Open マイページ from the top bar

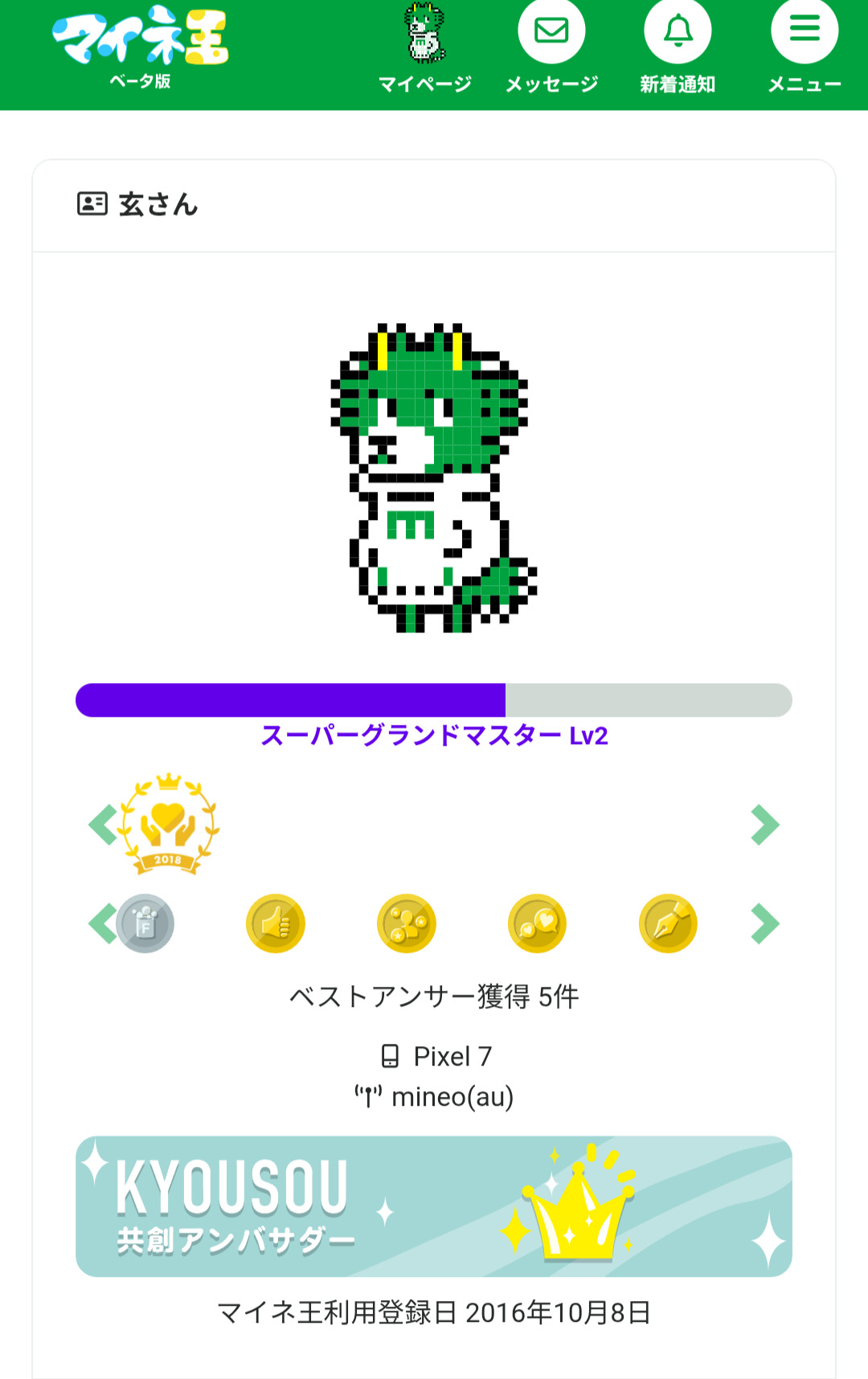(x=424, y=48)
